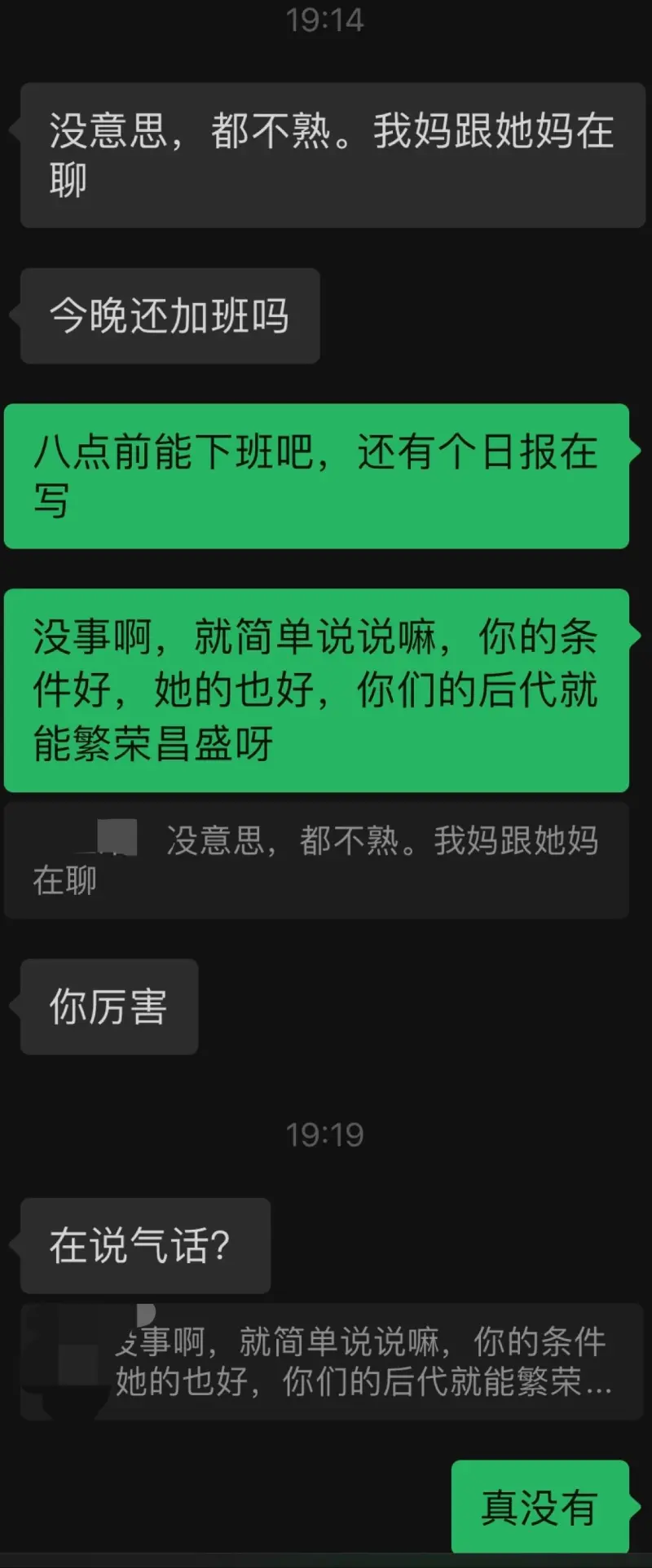Open quoted message under 没事啊 reply

coord(316,860)
